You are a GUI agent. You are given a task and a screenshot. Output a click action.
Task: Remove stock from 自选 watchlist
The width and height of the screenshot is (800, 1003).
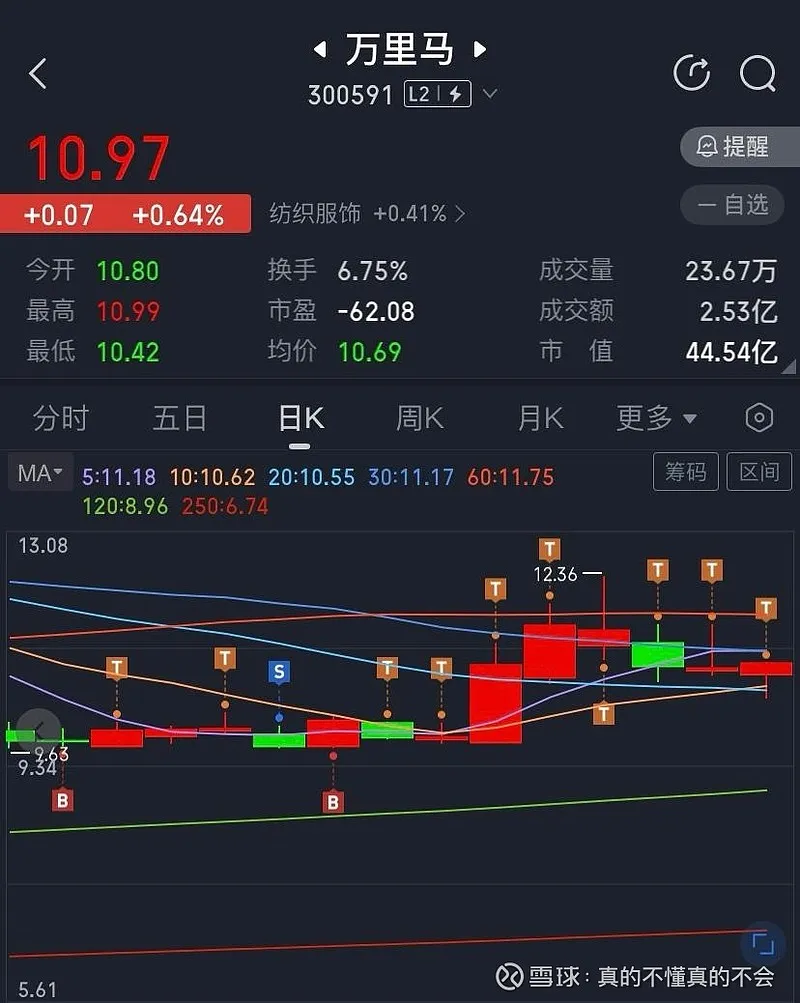pos(740,205)
